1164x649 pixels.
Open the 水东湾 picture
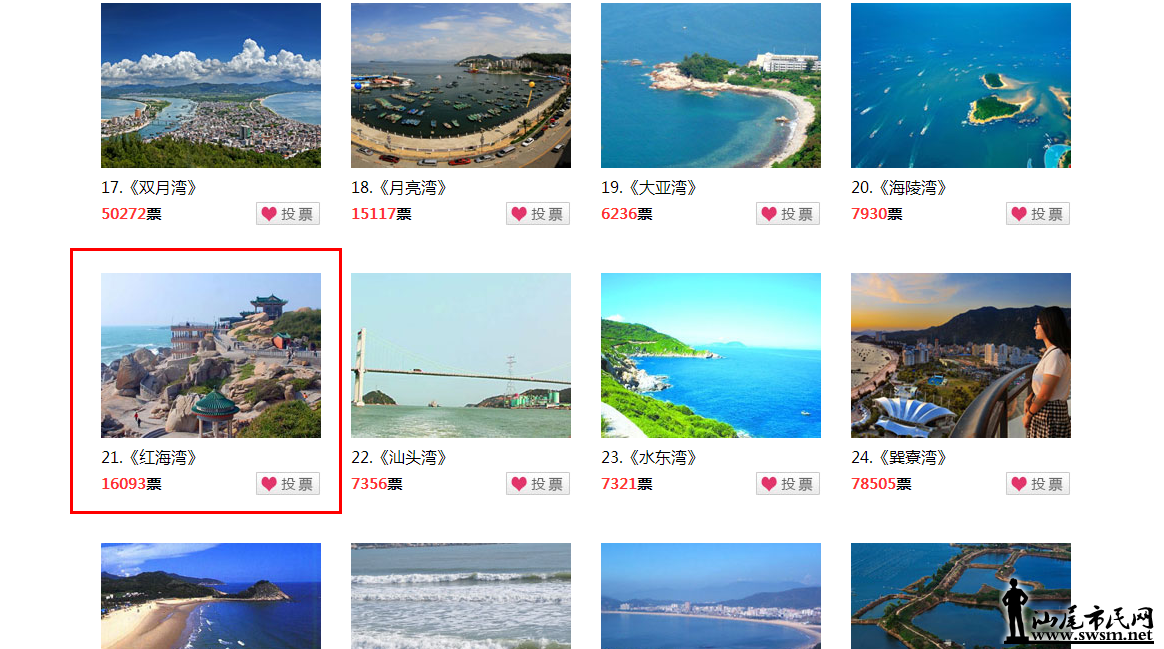[x=711, y=355]
